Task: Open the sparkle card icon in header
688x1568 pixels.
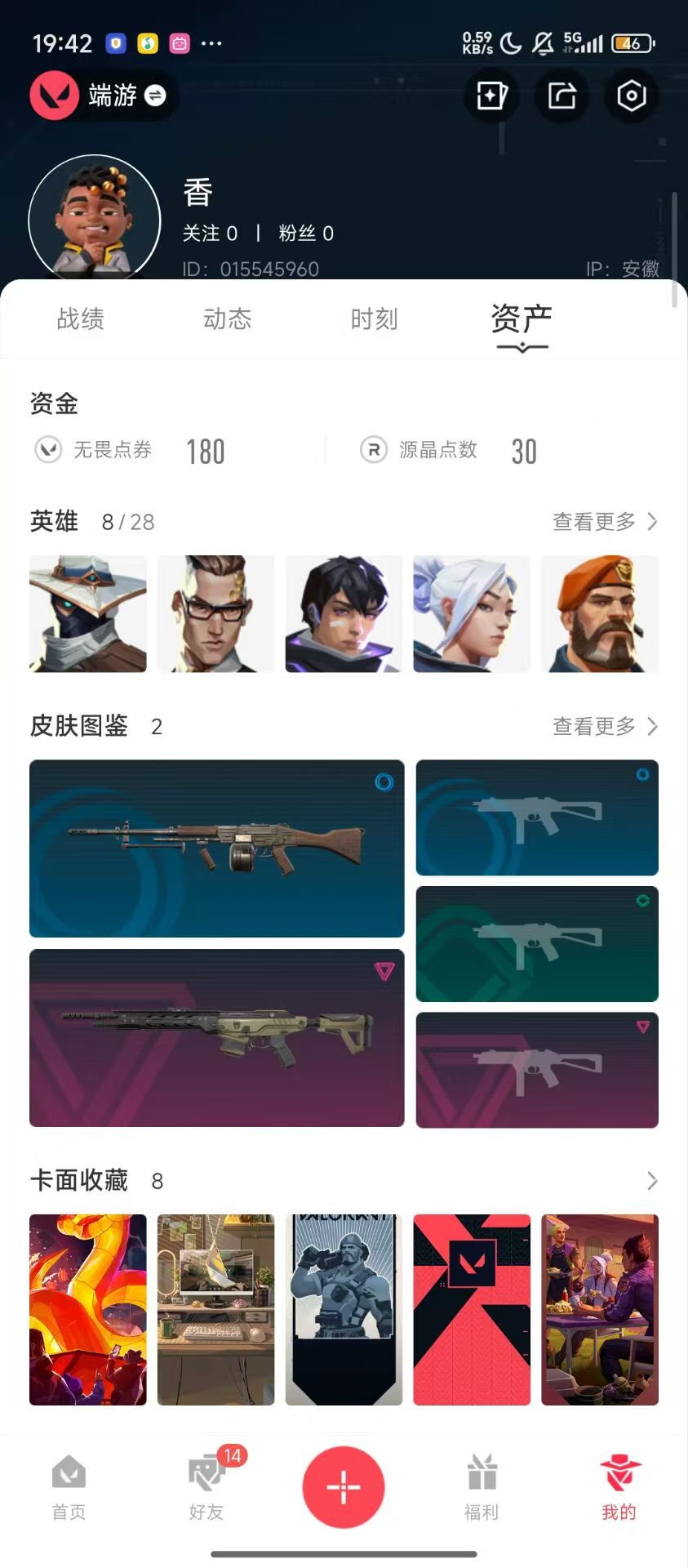Action: [490, 96]
